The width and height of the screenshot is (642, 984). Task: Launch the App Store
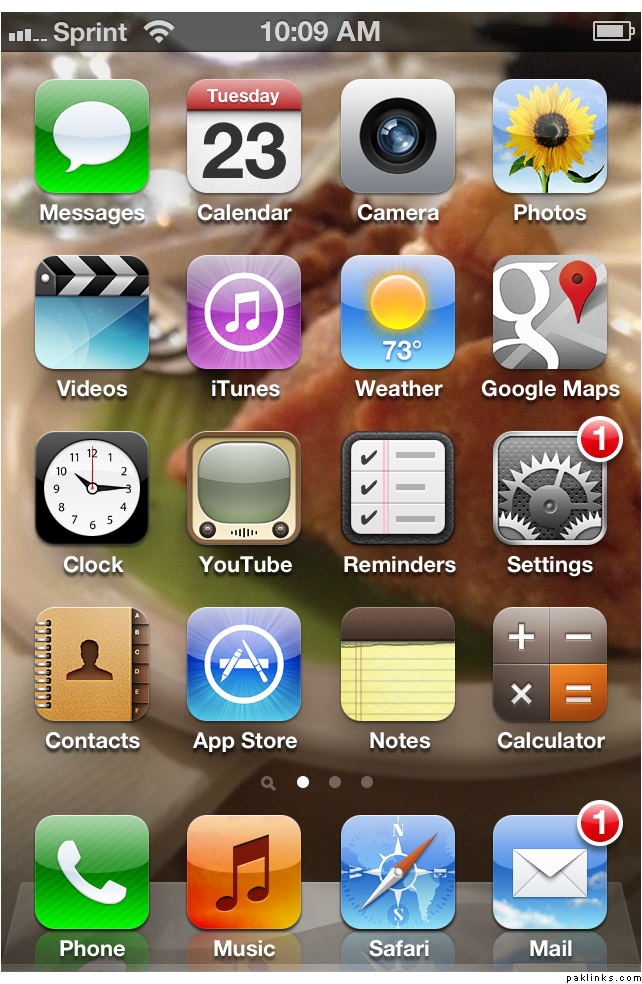pos(244,665)
